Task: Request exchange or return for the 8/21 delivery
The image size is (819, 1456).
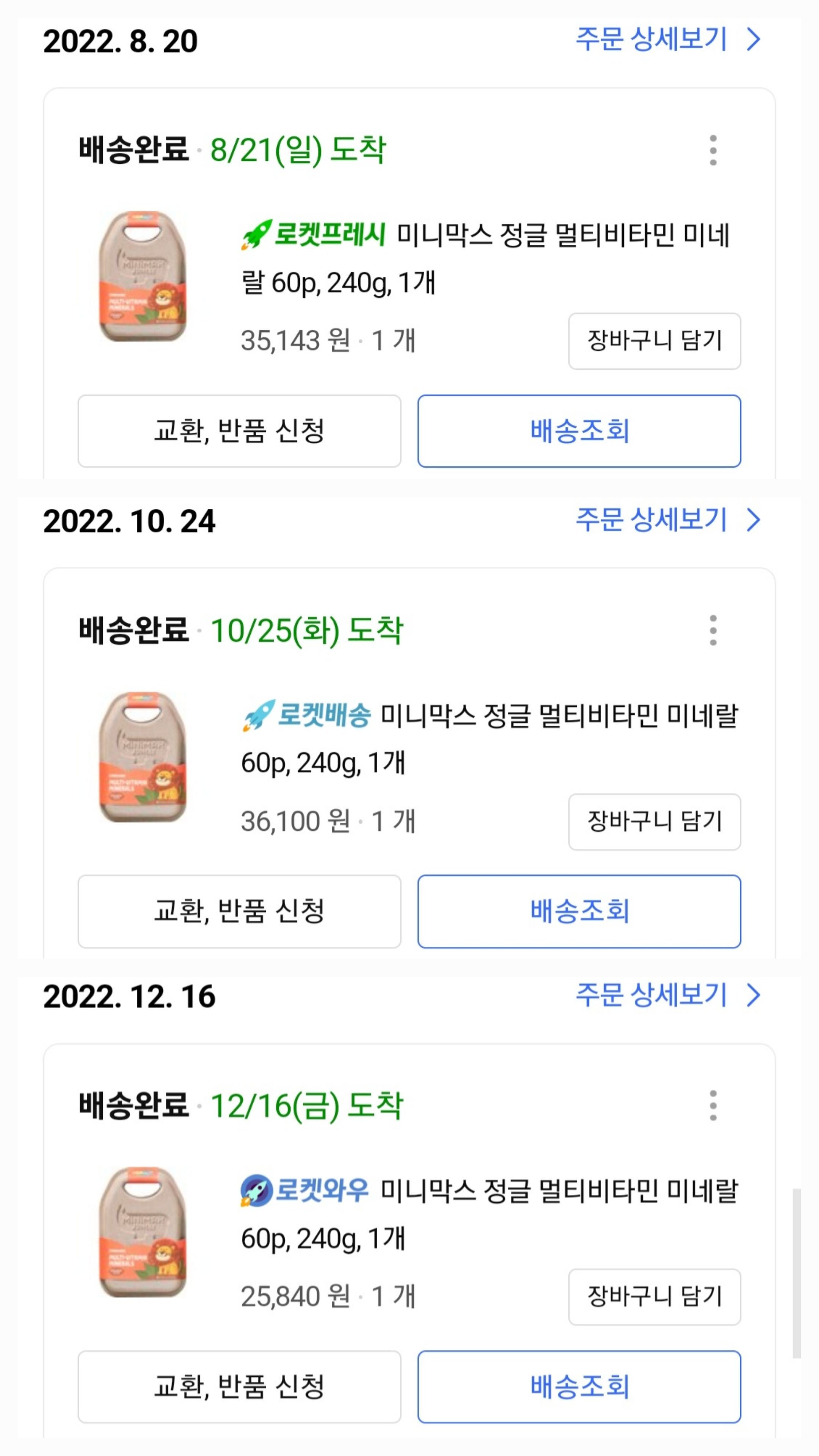Action: click(240, 431)
